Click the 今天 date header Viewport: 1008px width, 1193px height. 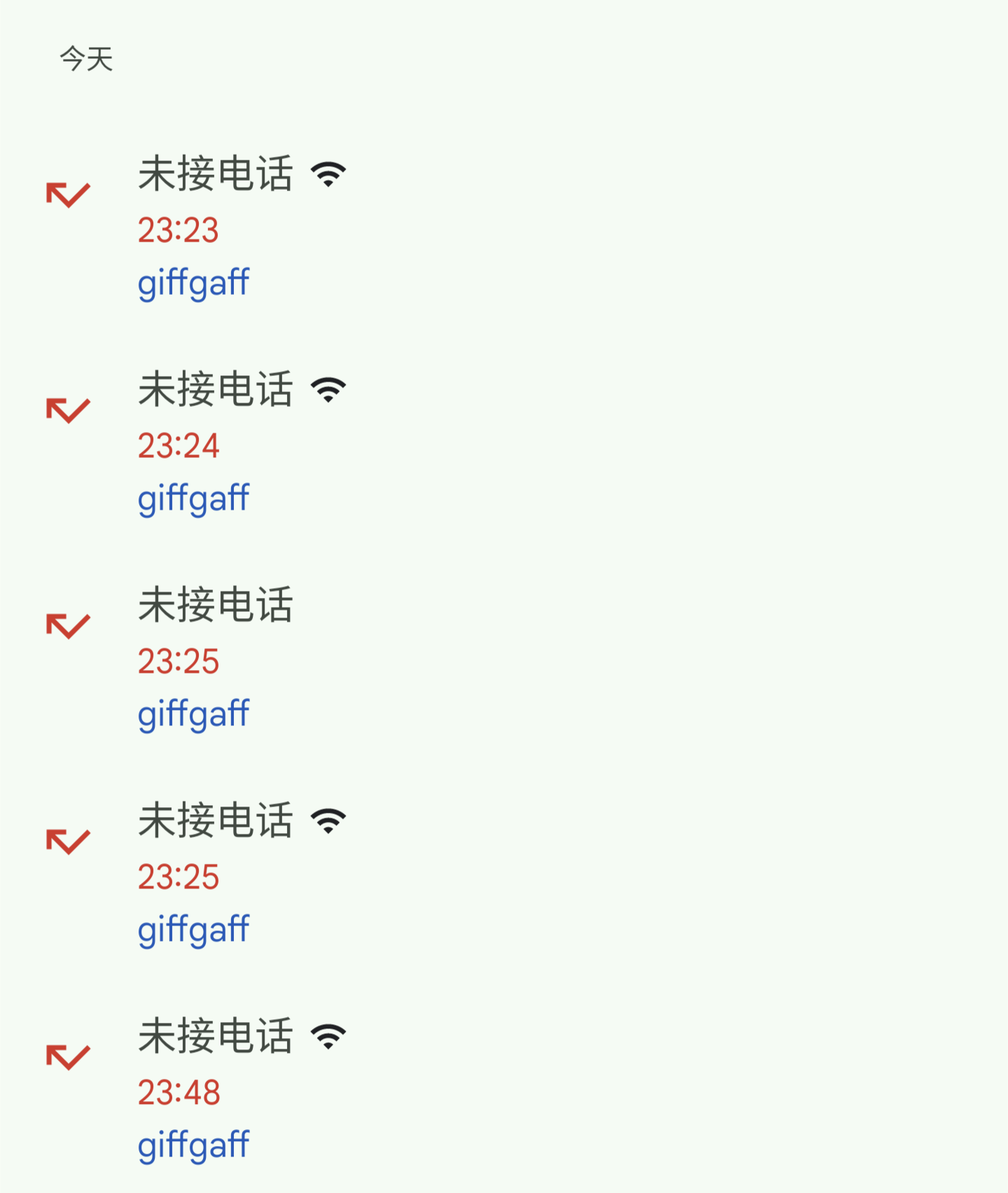point(86,60)
